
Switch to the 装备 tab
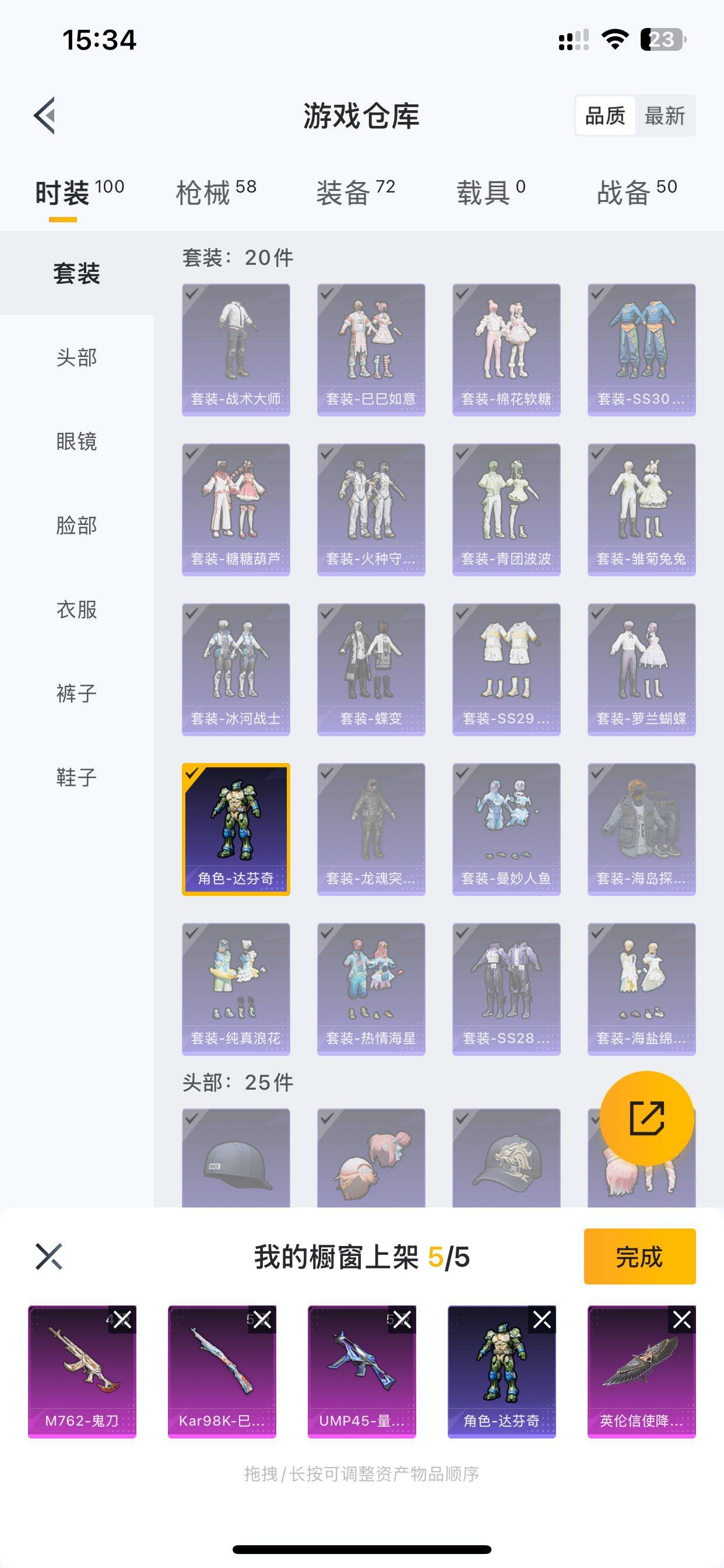click(x=356, y=192)
